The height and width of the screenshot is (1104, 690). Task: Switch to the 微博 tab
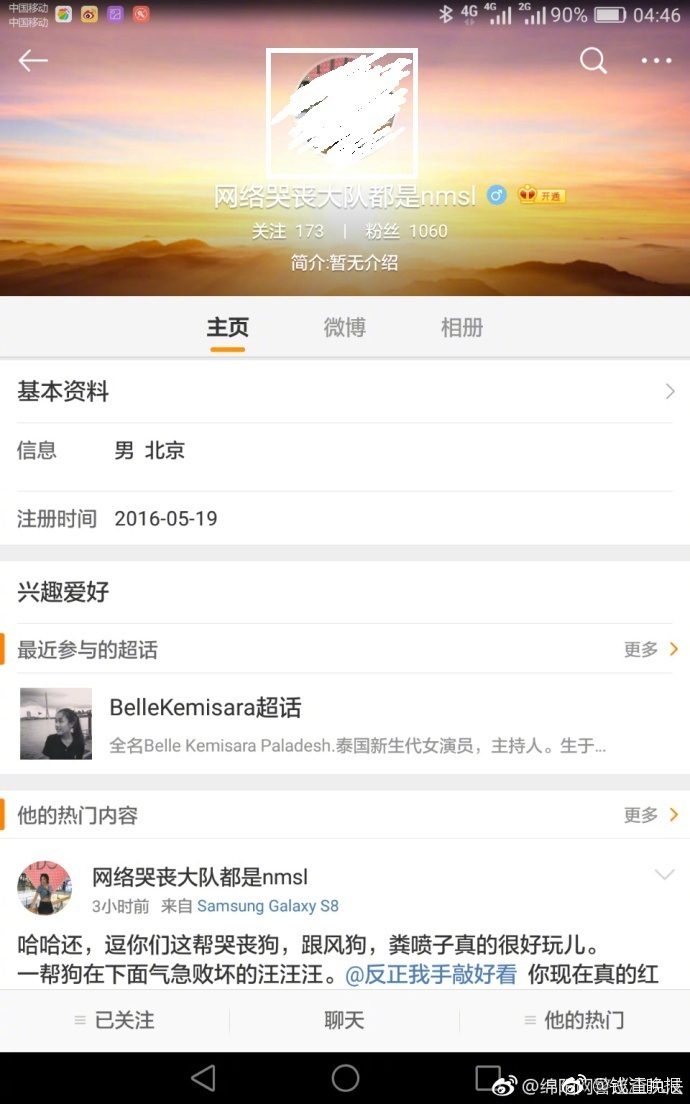[x=344, y=328]
